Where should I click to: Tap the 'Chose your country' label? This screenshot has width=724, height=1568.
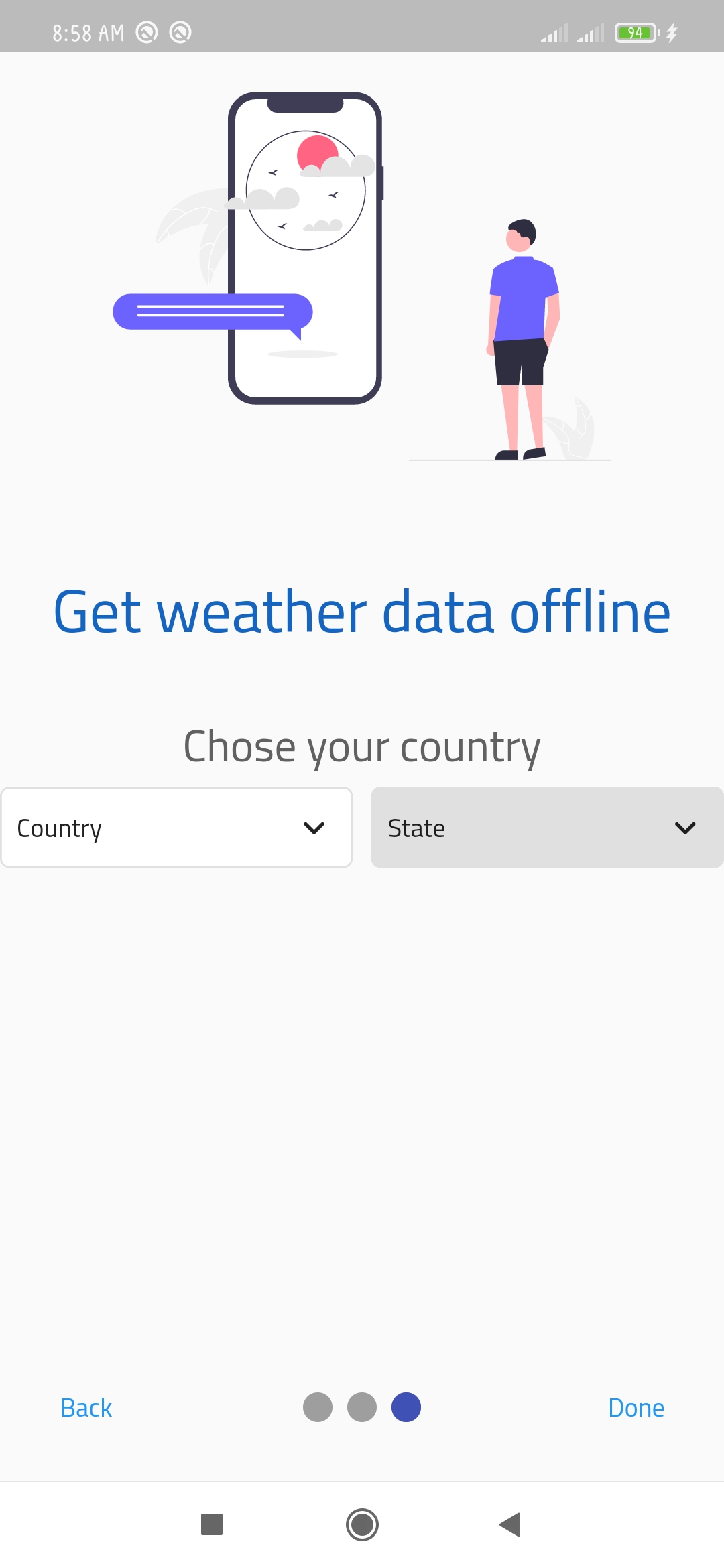point(362,746)
